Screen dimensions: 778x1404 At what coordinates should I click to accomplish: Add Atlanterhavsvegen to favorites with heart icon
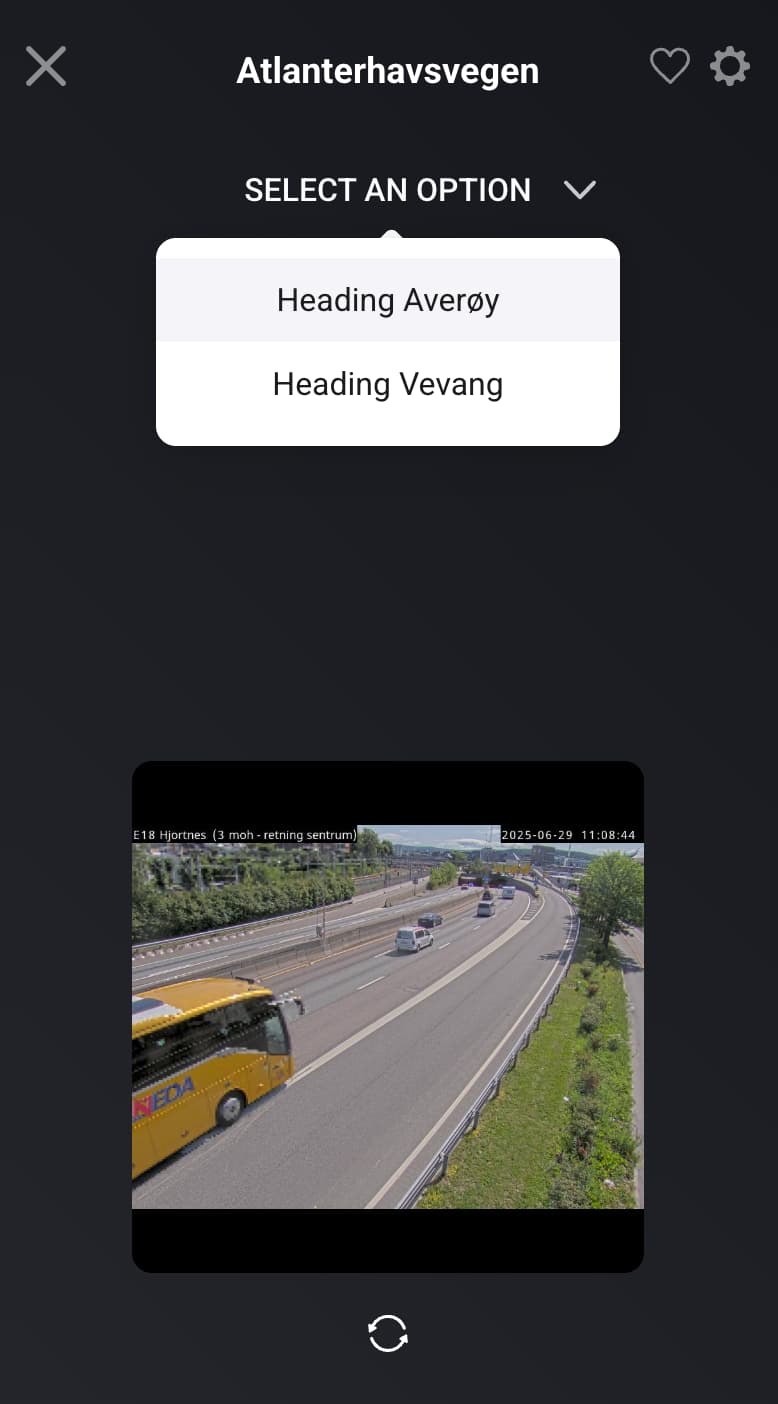[669, 67]
